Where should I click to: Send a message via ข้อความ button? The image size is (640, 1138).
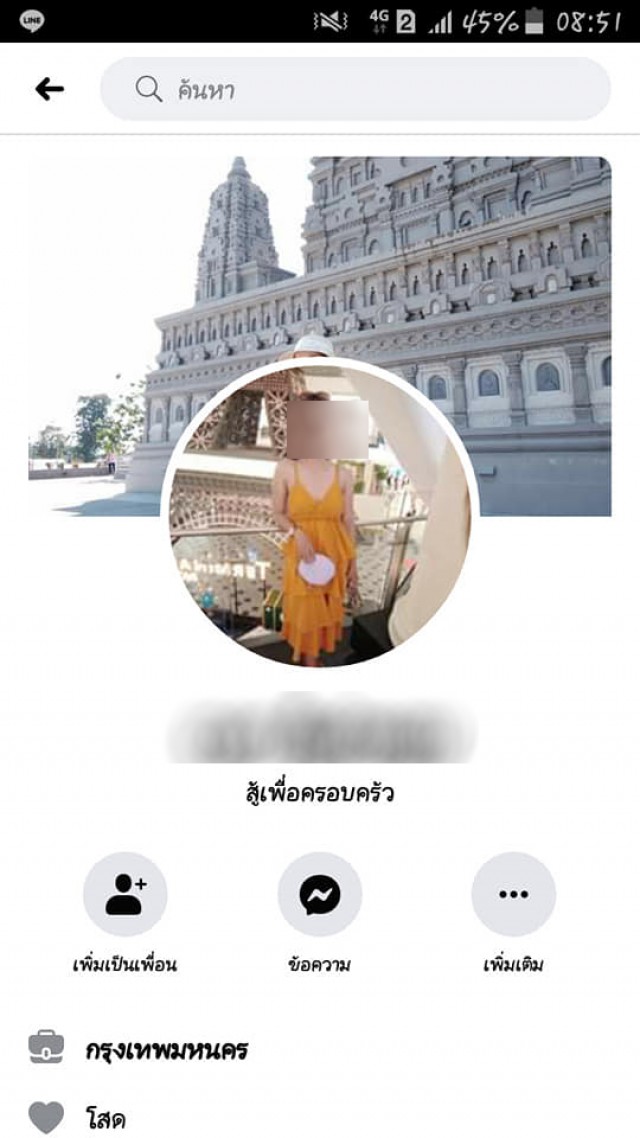pyautogui.click(x=319, y=894)
